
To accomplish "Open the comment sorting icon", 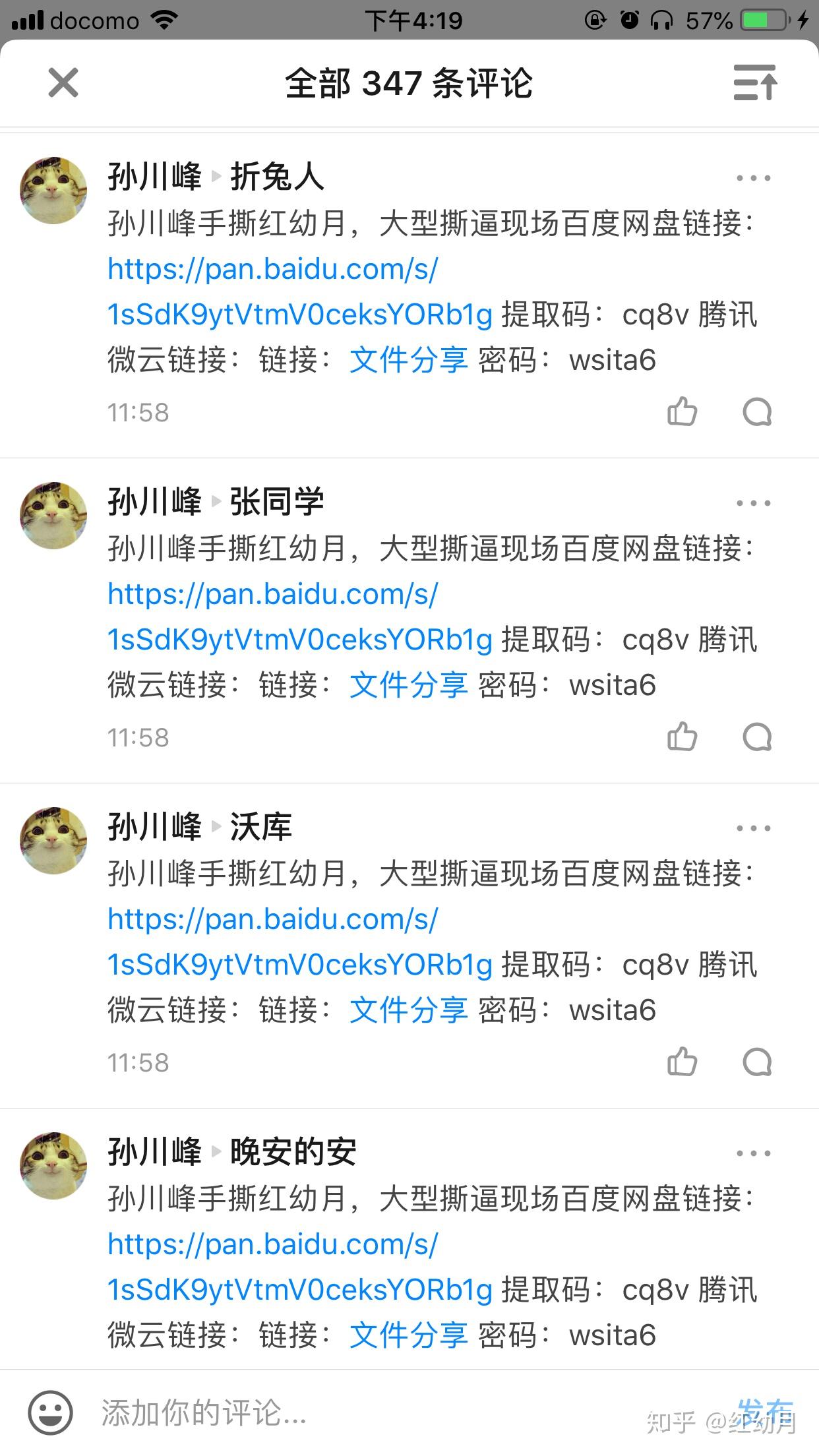I will tap(756, 83).
